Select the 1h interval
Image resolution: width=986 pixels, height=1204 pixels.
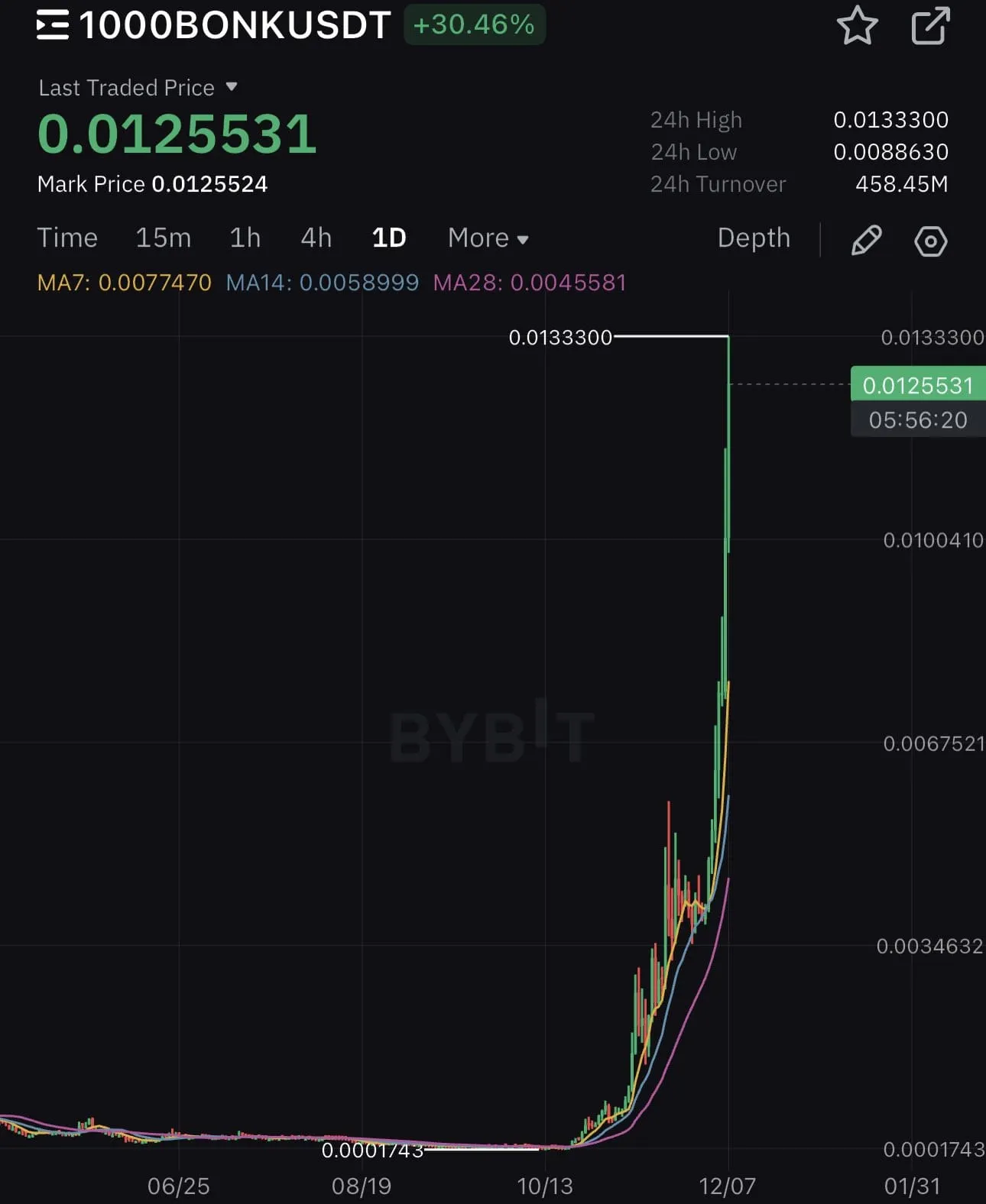click(x=245, y=238)
